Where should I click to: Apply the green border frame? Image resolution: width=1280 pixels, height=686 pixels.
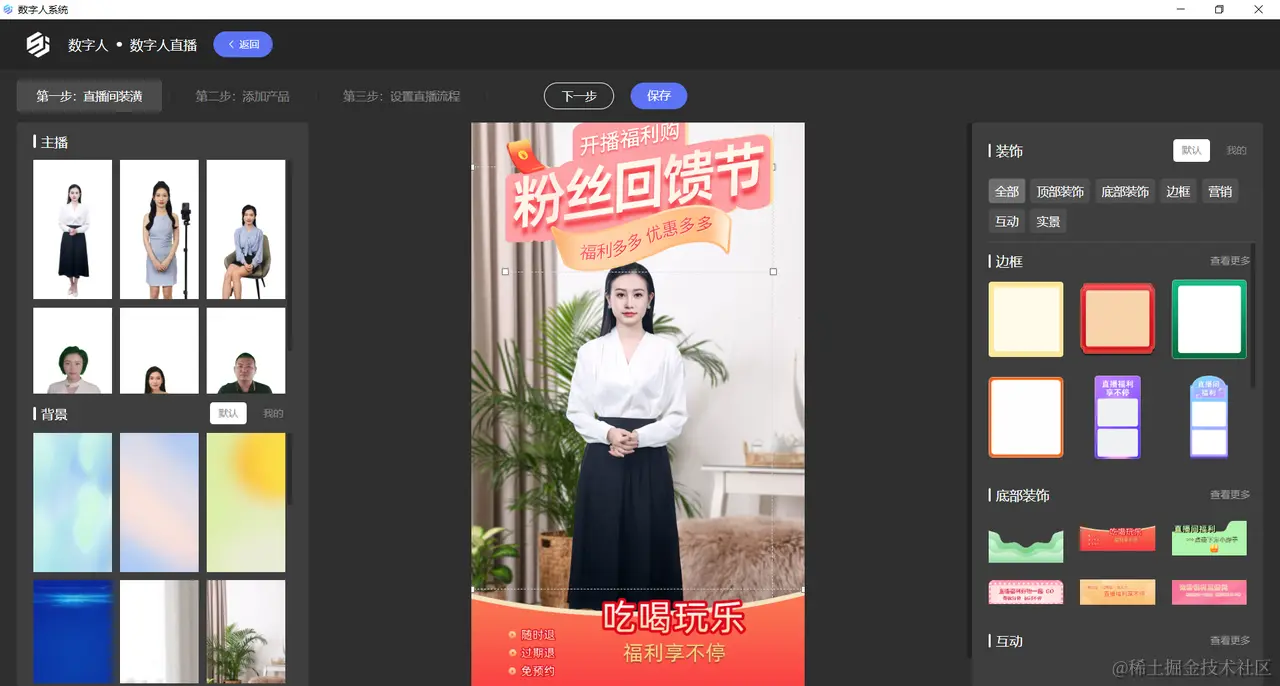1209,318
